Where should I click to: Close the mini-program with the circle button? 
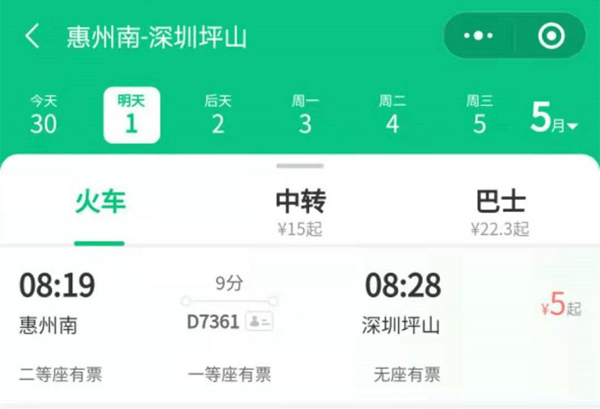(551, 37)
